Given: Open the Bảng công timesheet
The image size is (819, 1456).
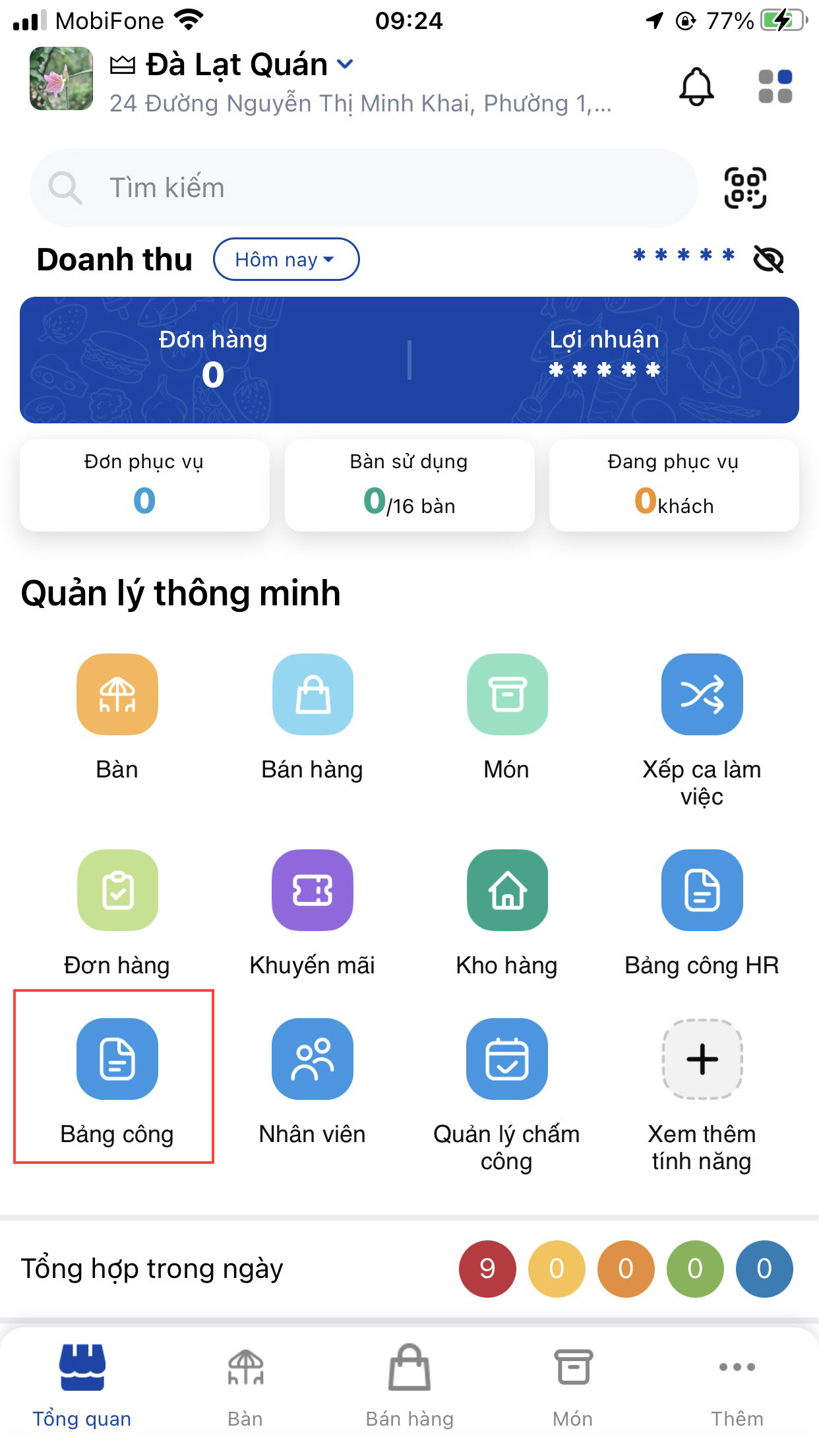Looking at the screenshot, I should coord(117,1059).
